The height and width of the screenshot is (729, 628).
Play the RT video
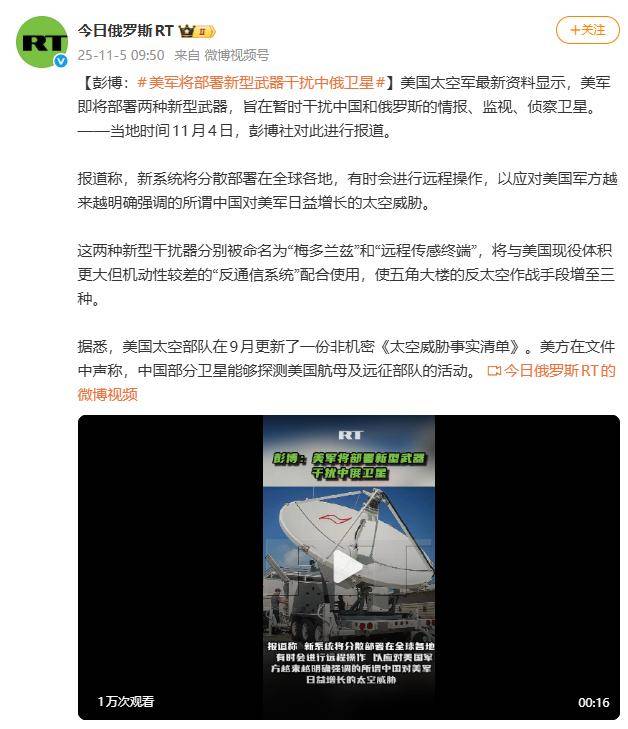[x=348, y=567]
